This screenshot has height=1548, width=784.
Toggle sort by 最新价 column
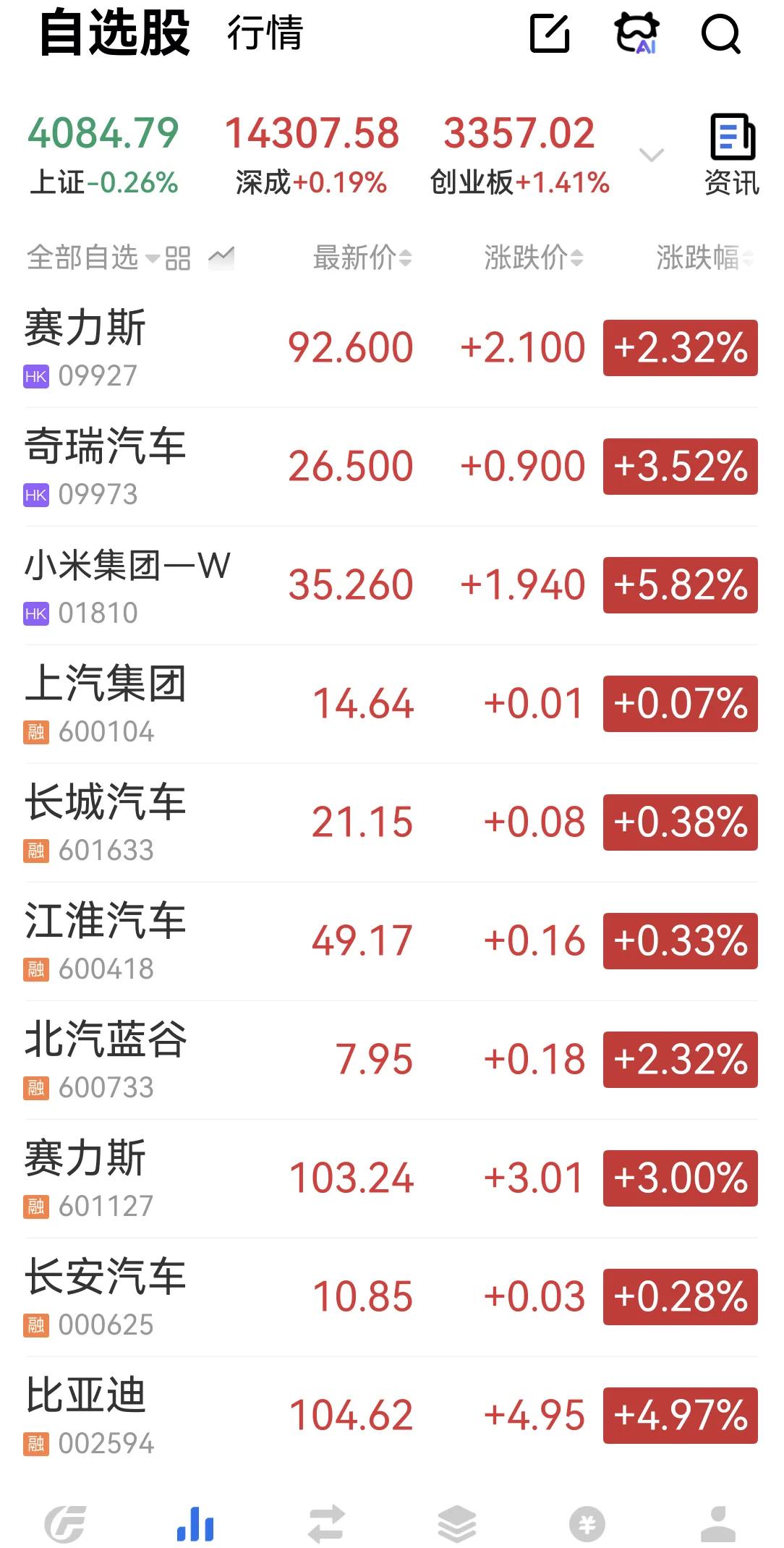coord(360,258)
